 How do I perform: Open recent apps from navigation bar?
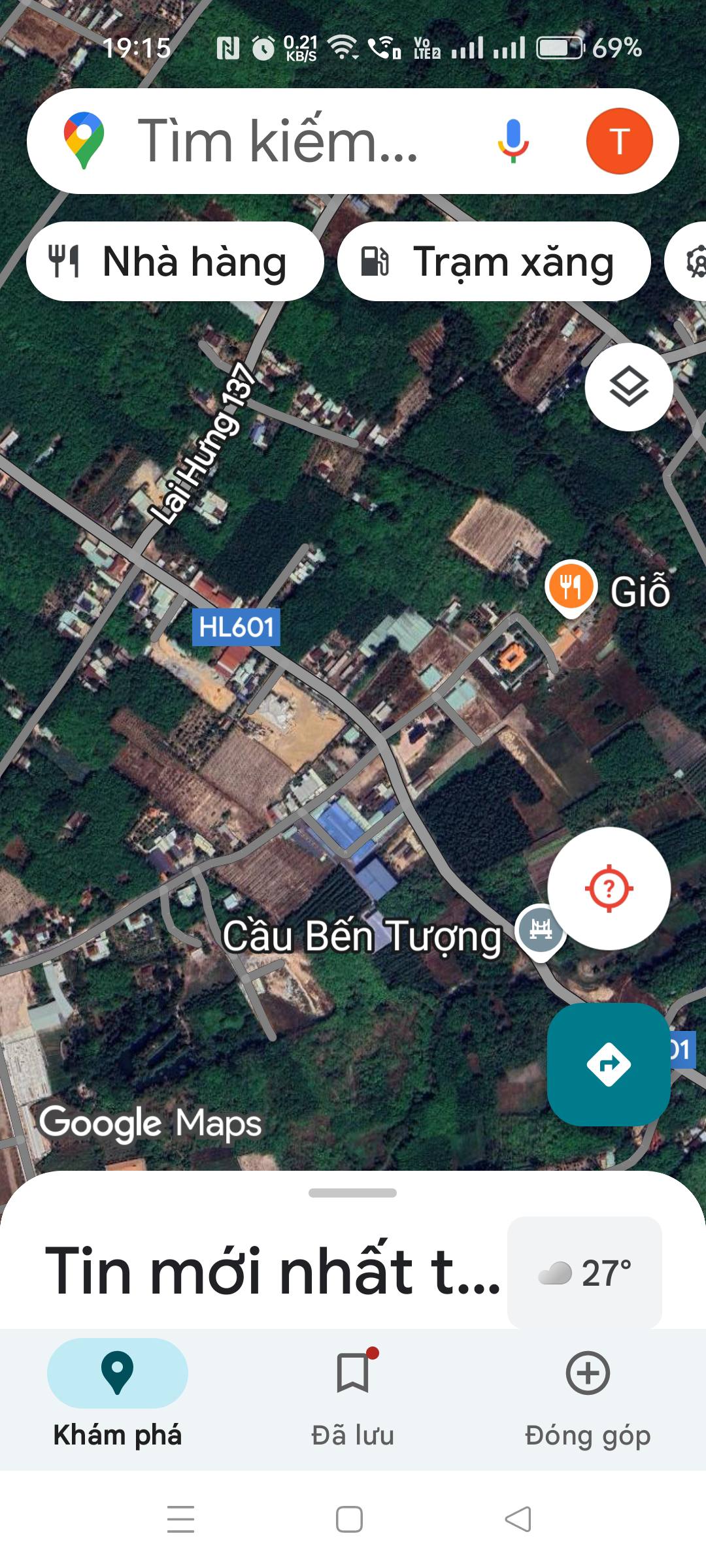coord(181,1519)
